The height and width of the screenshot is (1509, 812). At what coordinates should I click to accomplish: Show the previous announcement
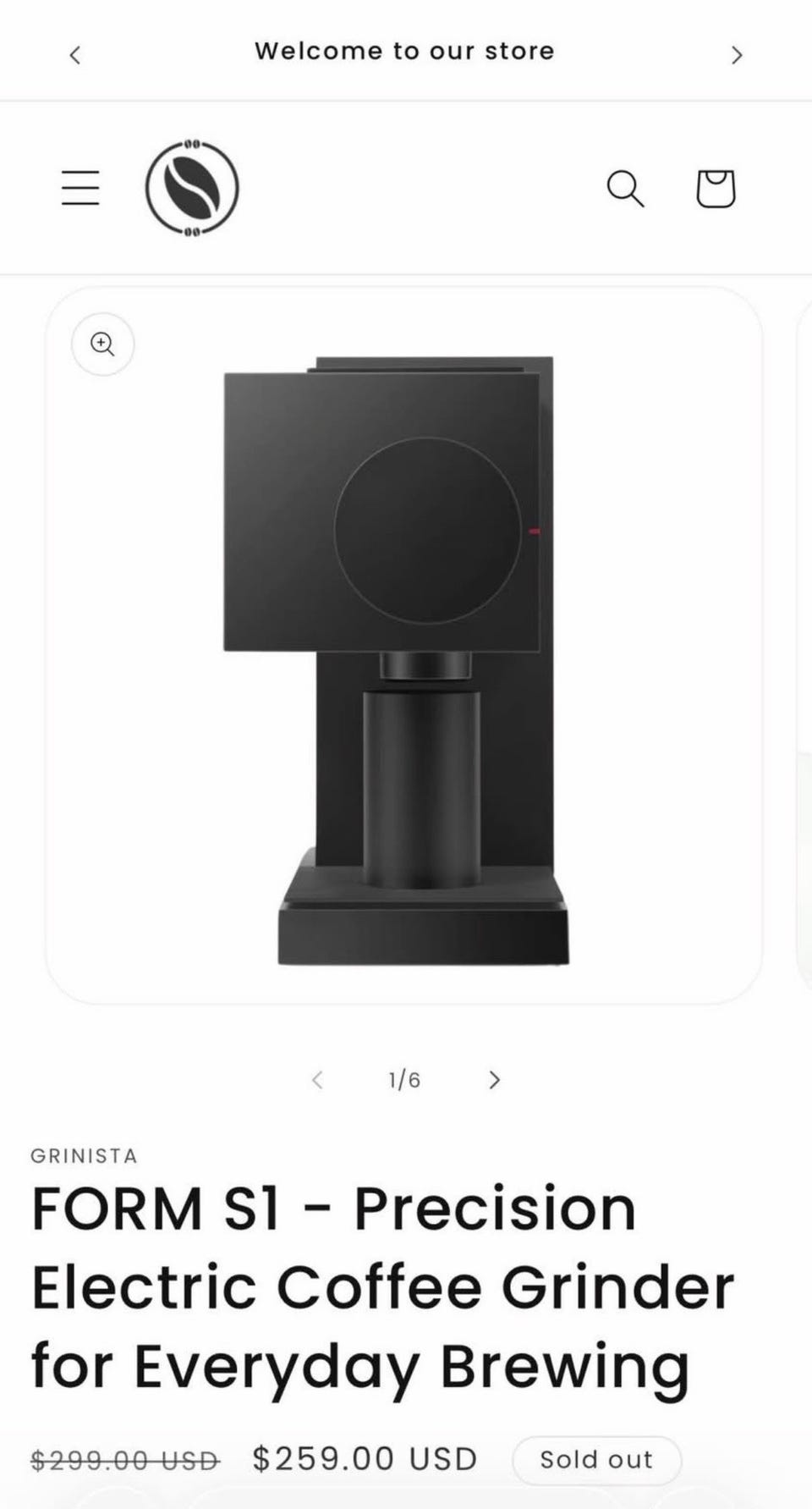[75, 55]
